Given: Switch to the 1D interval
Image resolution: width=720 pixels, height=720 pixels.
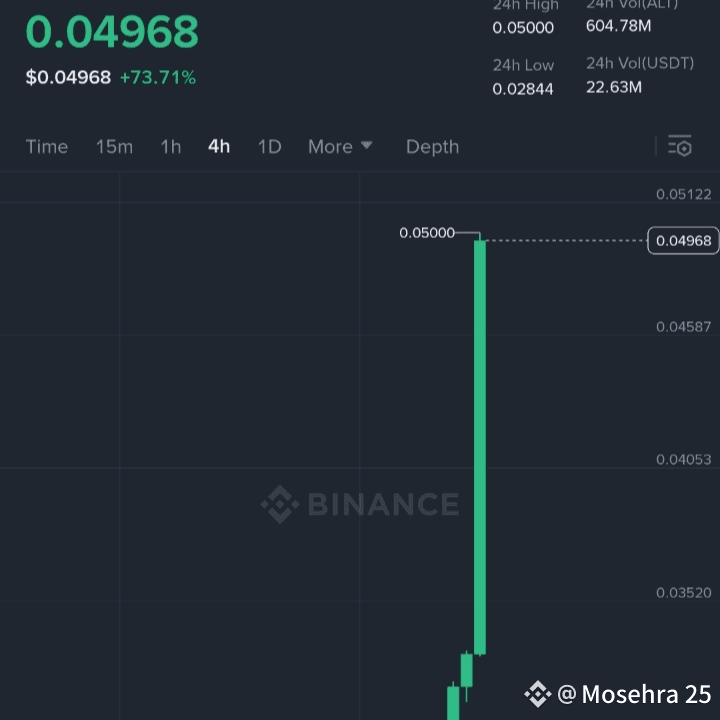Looking at the screenshot, I should pos(269,146).
